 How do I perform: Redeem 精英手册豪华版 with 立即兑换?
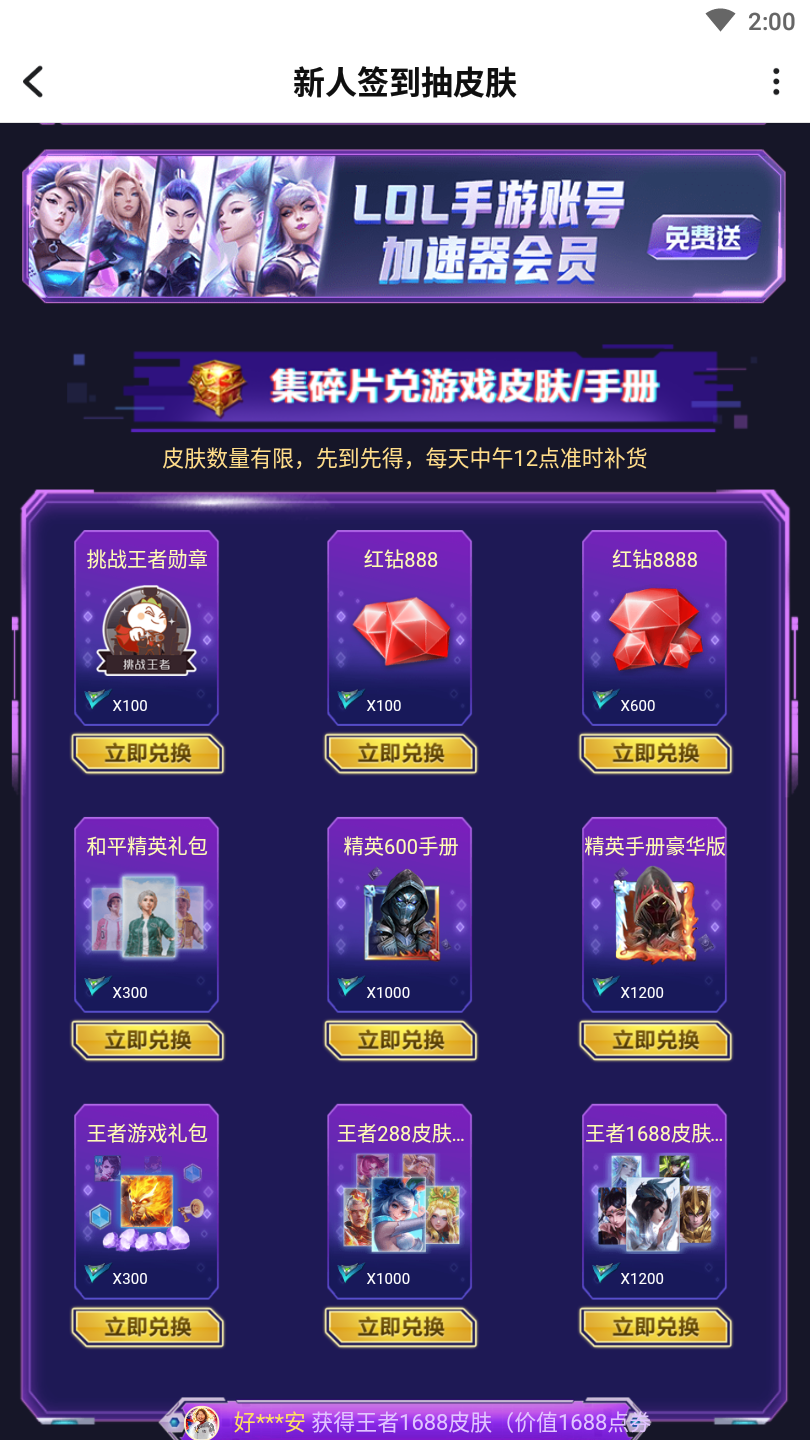coord(655,1041)
